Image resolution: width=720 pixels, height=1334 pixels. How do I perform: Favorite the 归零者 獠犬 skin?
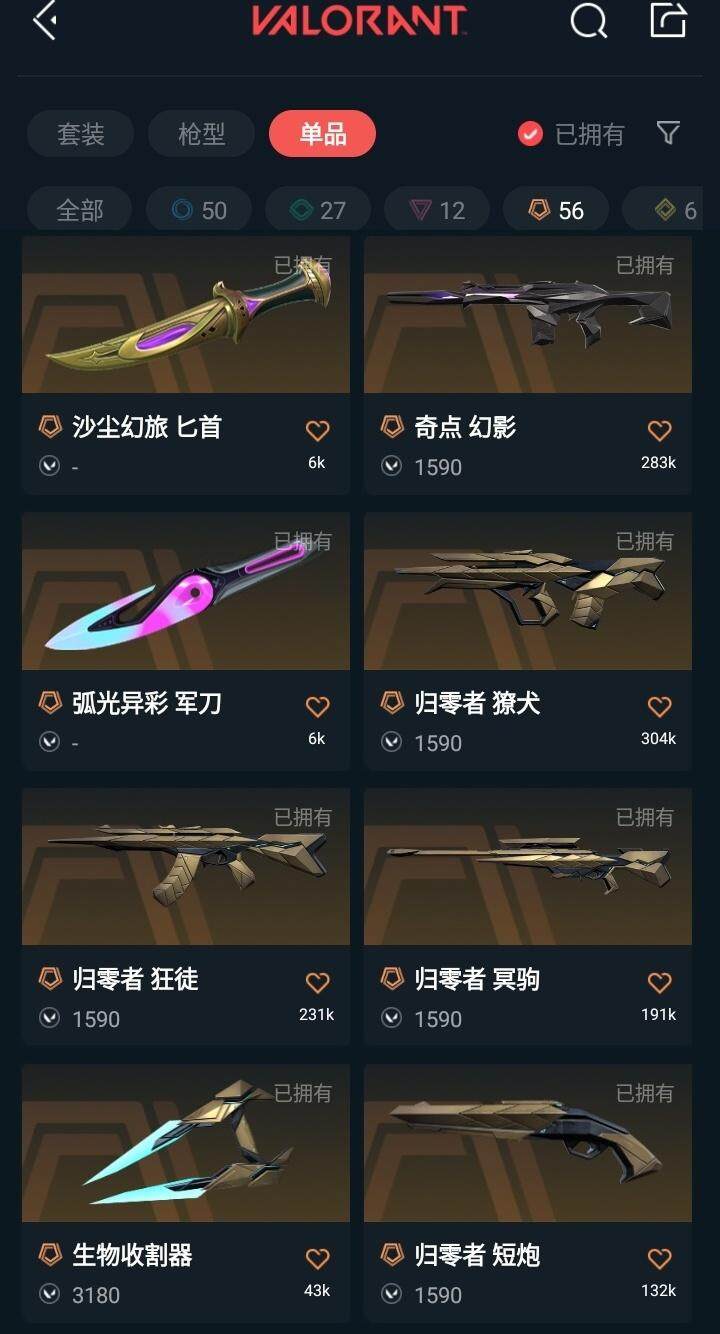[659, 707]
